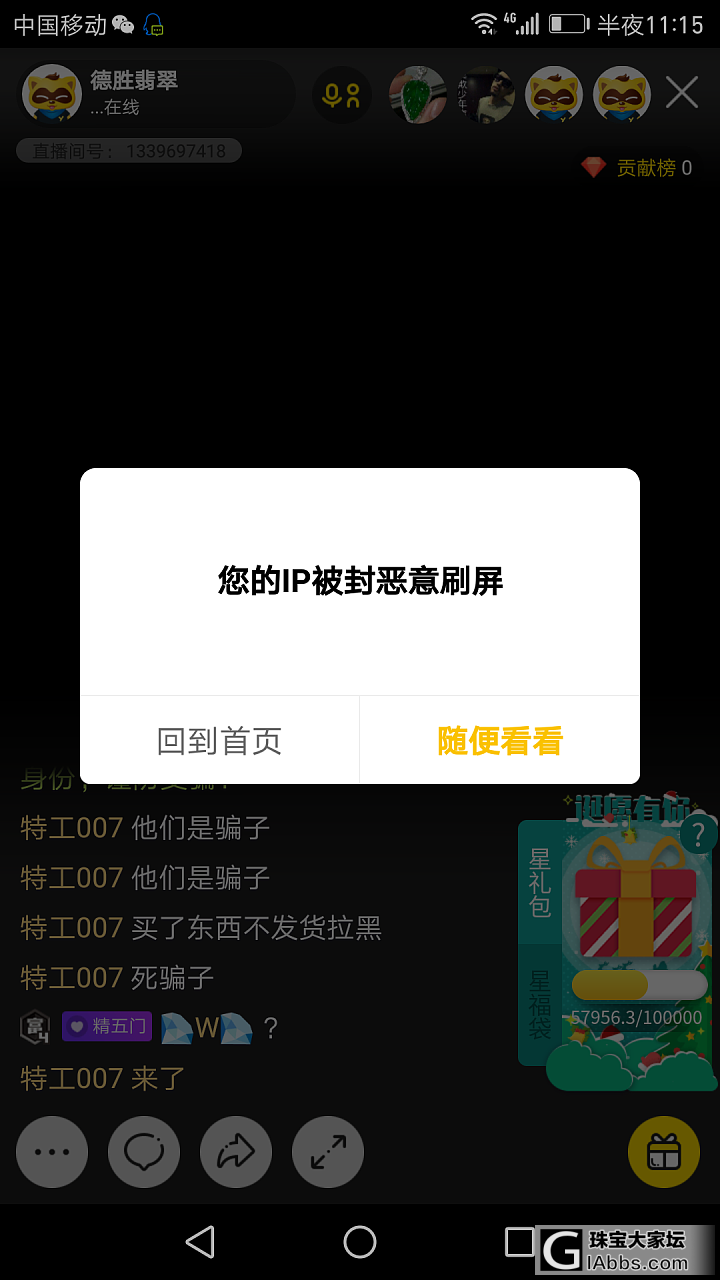The height and width of the screenshot is (1280, 720).
Task: Open the mic queue icon
Action: [x=342, y=95]
